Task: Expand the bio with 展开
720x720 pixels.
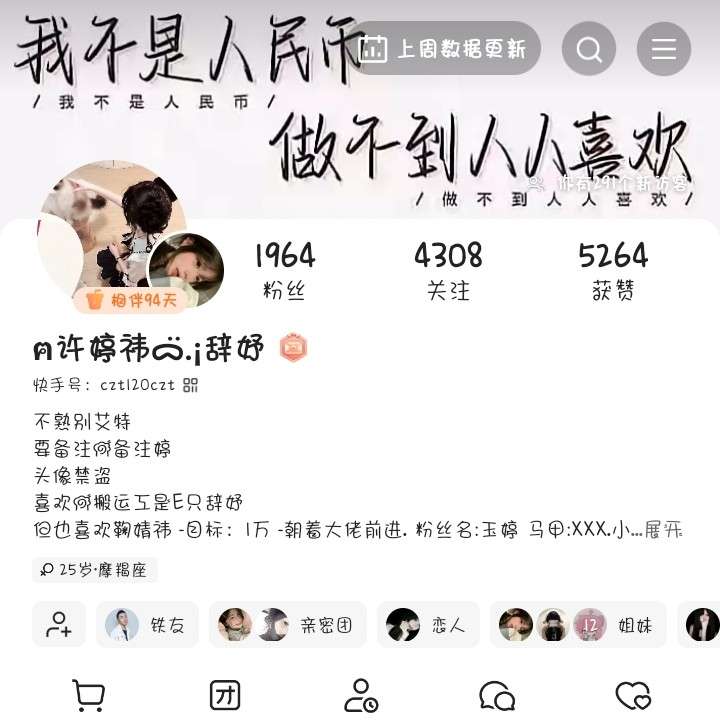Action: [x=663, y=530]
